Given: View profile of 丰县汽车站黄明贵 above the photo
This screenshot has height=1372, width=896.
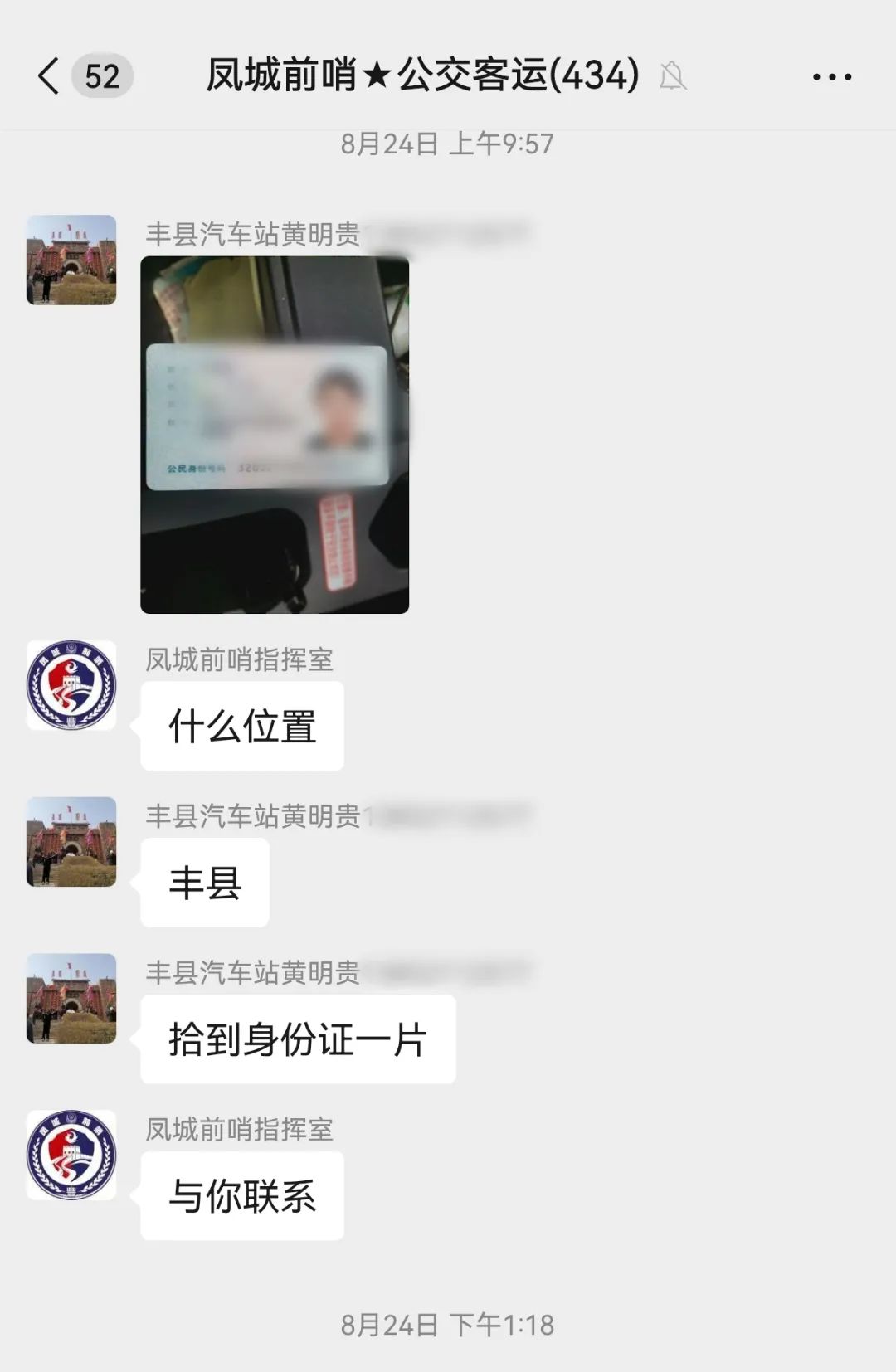Looking at the screenshot, I should point(71,260).
